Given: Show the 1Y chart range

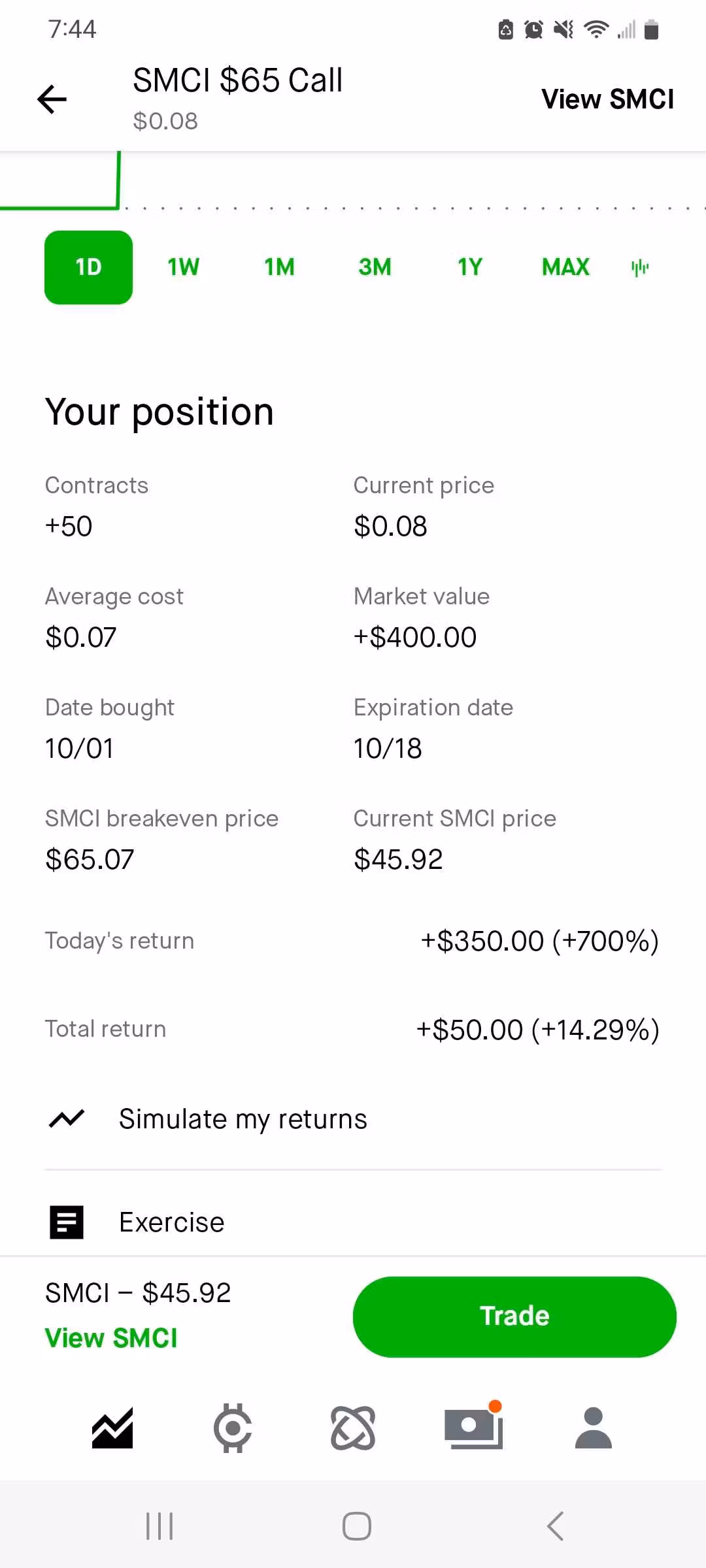Looking at the screenshot, I should click(470, 267).
